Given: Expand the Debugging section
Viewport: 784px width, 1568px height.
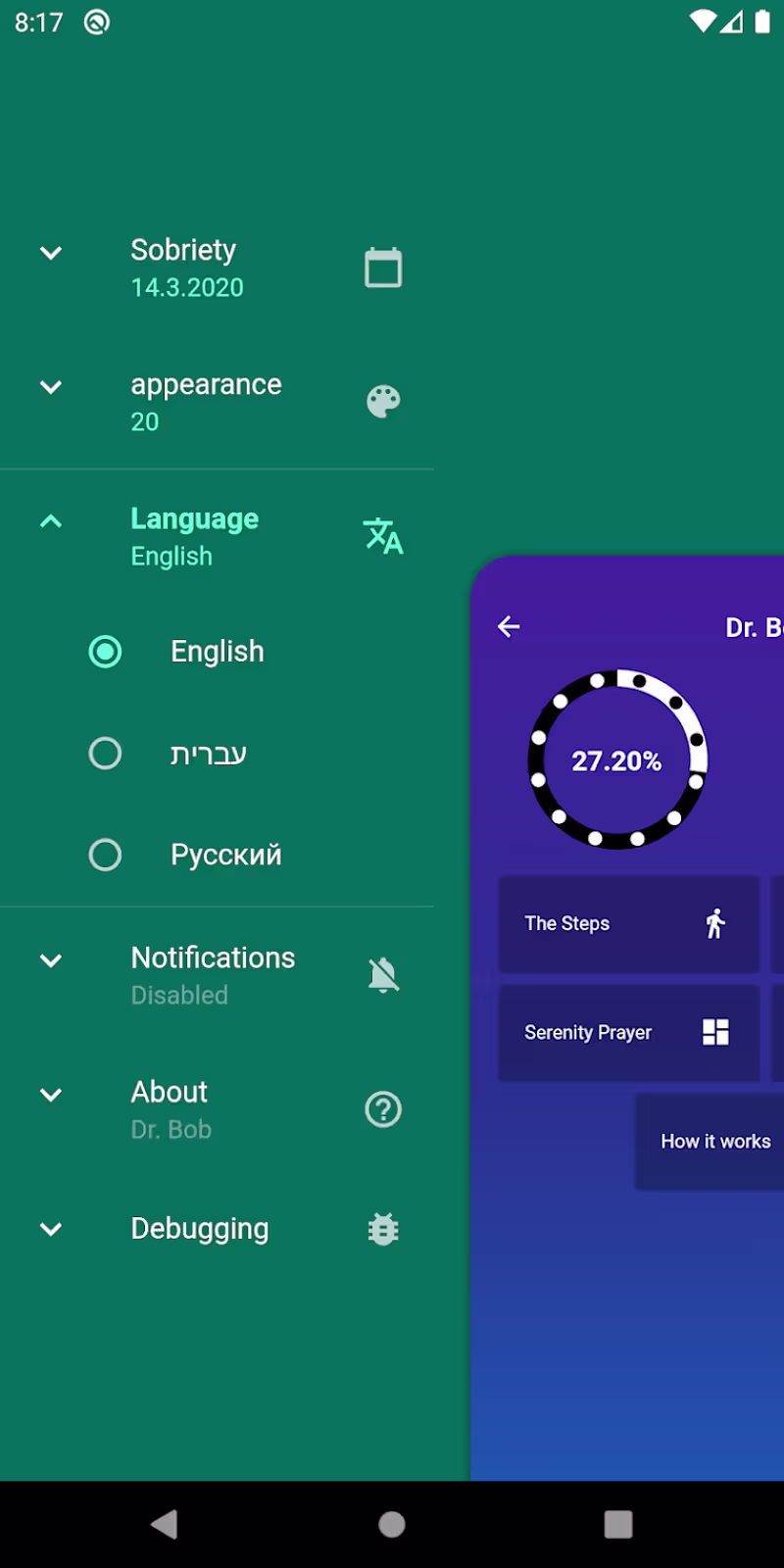Looking at the screenshot, I should tap(51, 1229).
